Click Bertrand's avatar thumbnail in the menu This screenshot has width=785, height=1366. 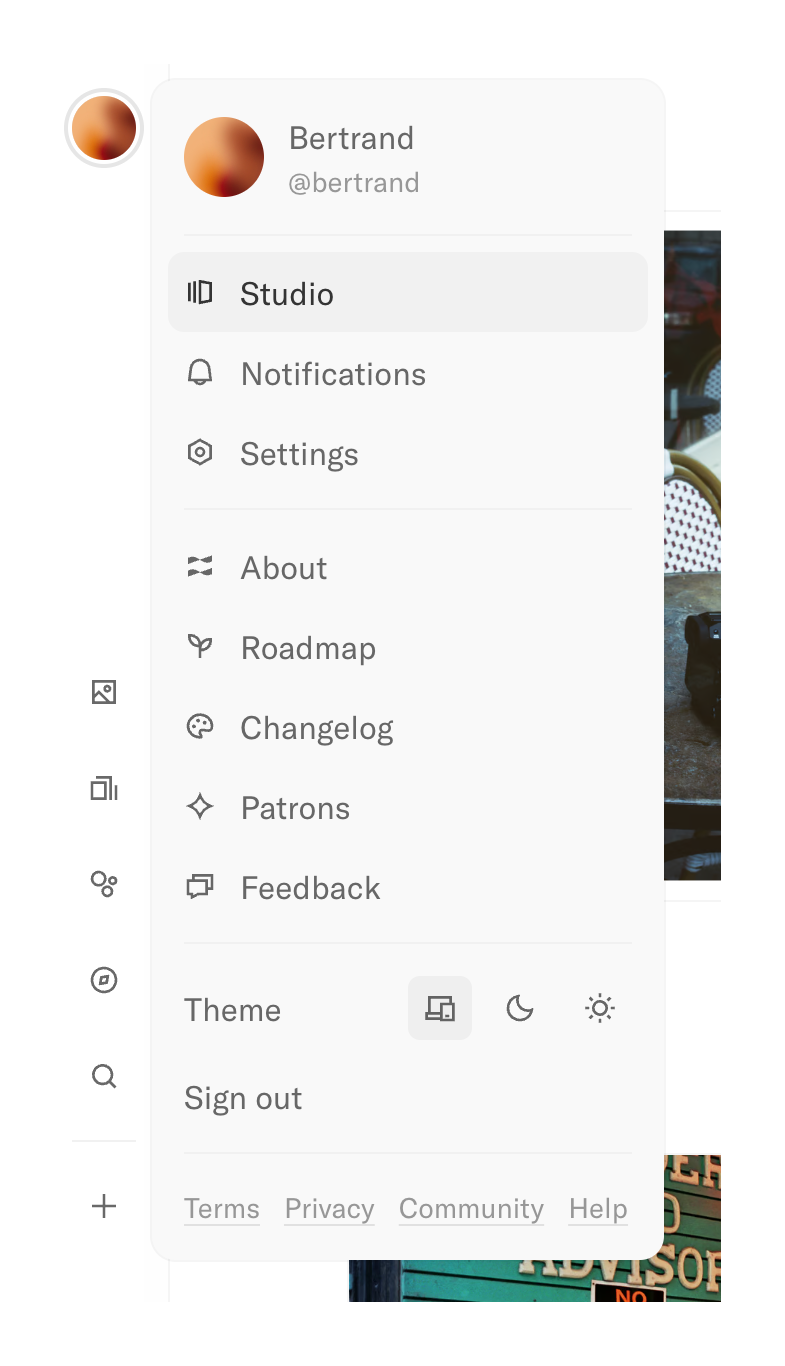pos(223,157)
